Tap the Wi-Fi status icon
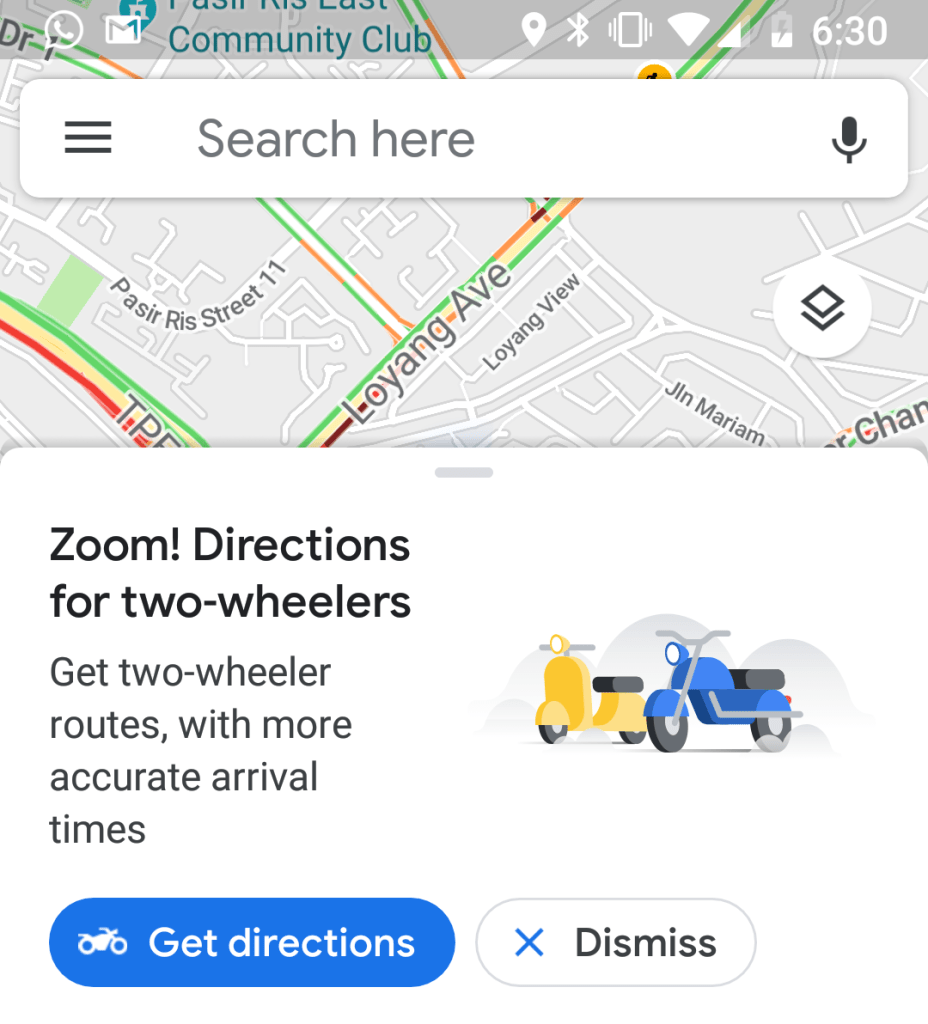This screenshot has height=1024, width=928. [x=686, y=30]
